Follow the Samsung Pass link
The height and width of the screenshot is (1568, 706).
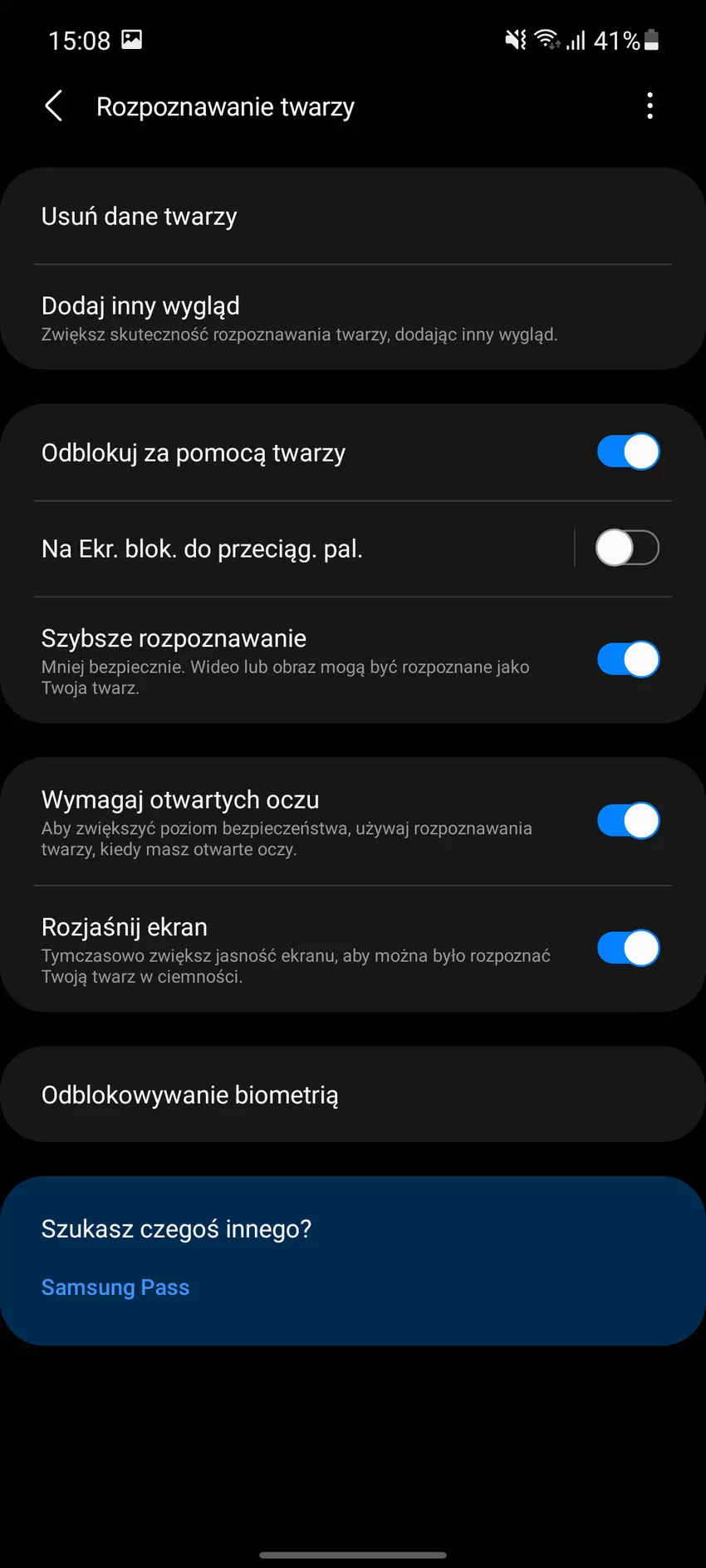click(x=115, y=1287)
